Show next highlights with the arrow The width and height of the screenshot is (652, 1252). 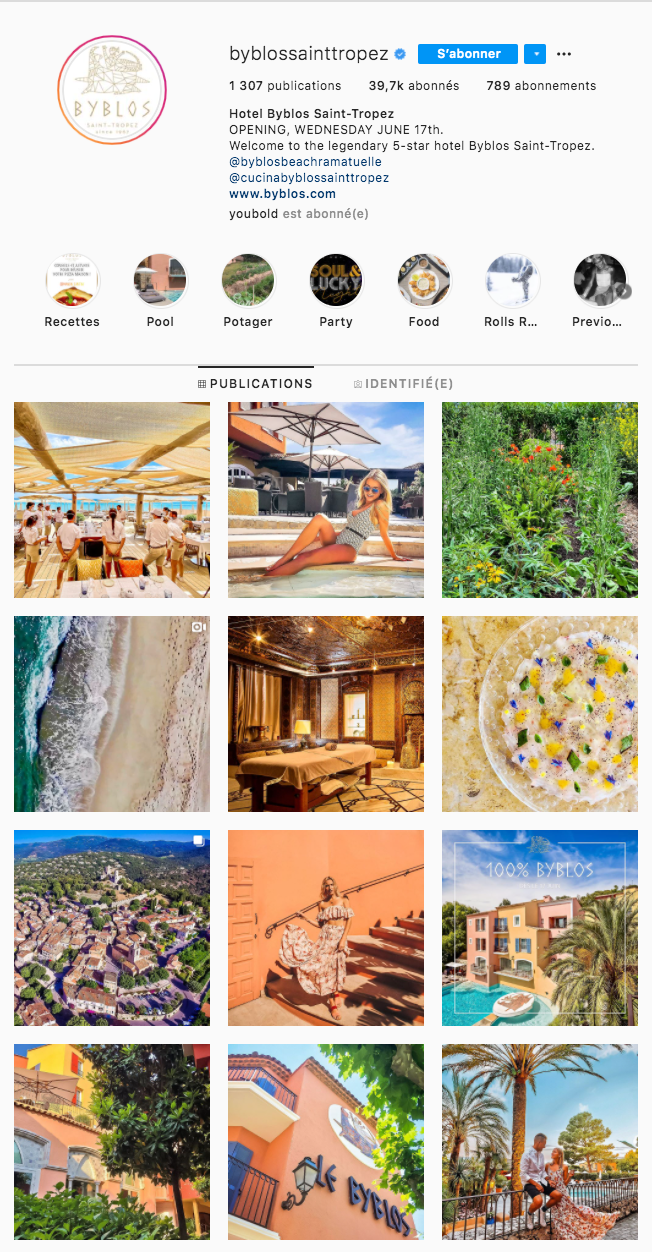point(624,291)
